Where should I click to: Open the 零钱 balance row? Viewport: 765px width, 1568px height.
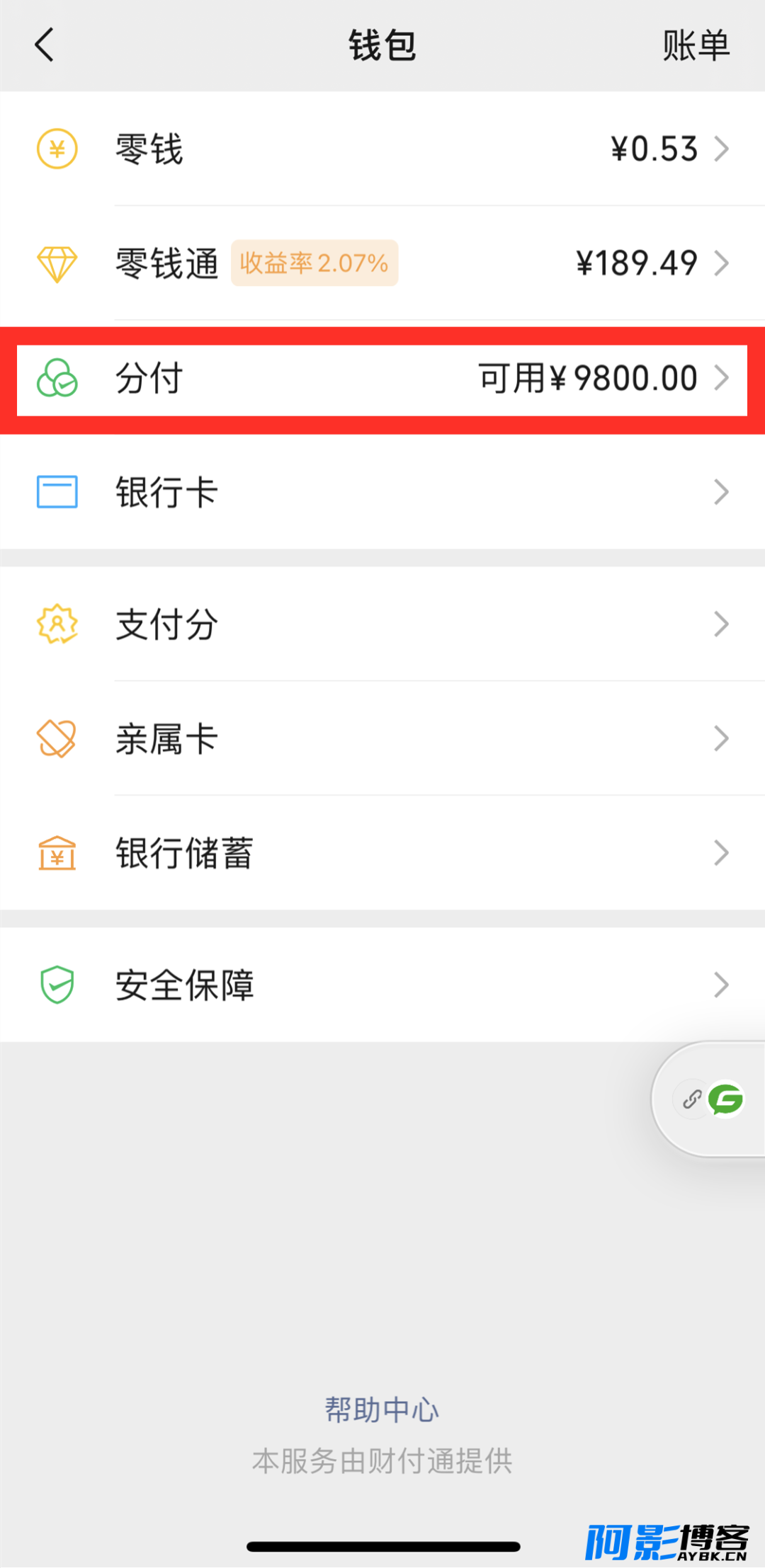[x=382, y=149]
